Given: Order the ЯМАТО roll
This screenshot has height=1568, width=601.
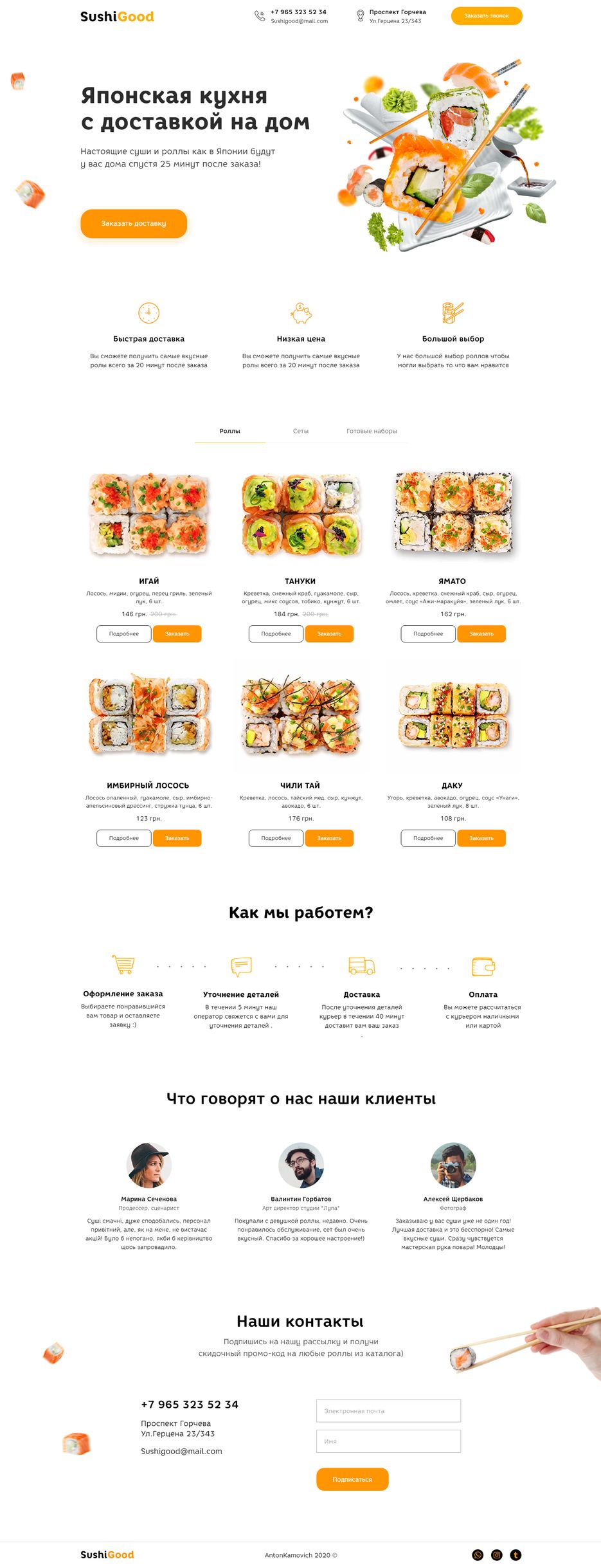Looking at the screenshot, I should pos(481,634).
